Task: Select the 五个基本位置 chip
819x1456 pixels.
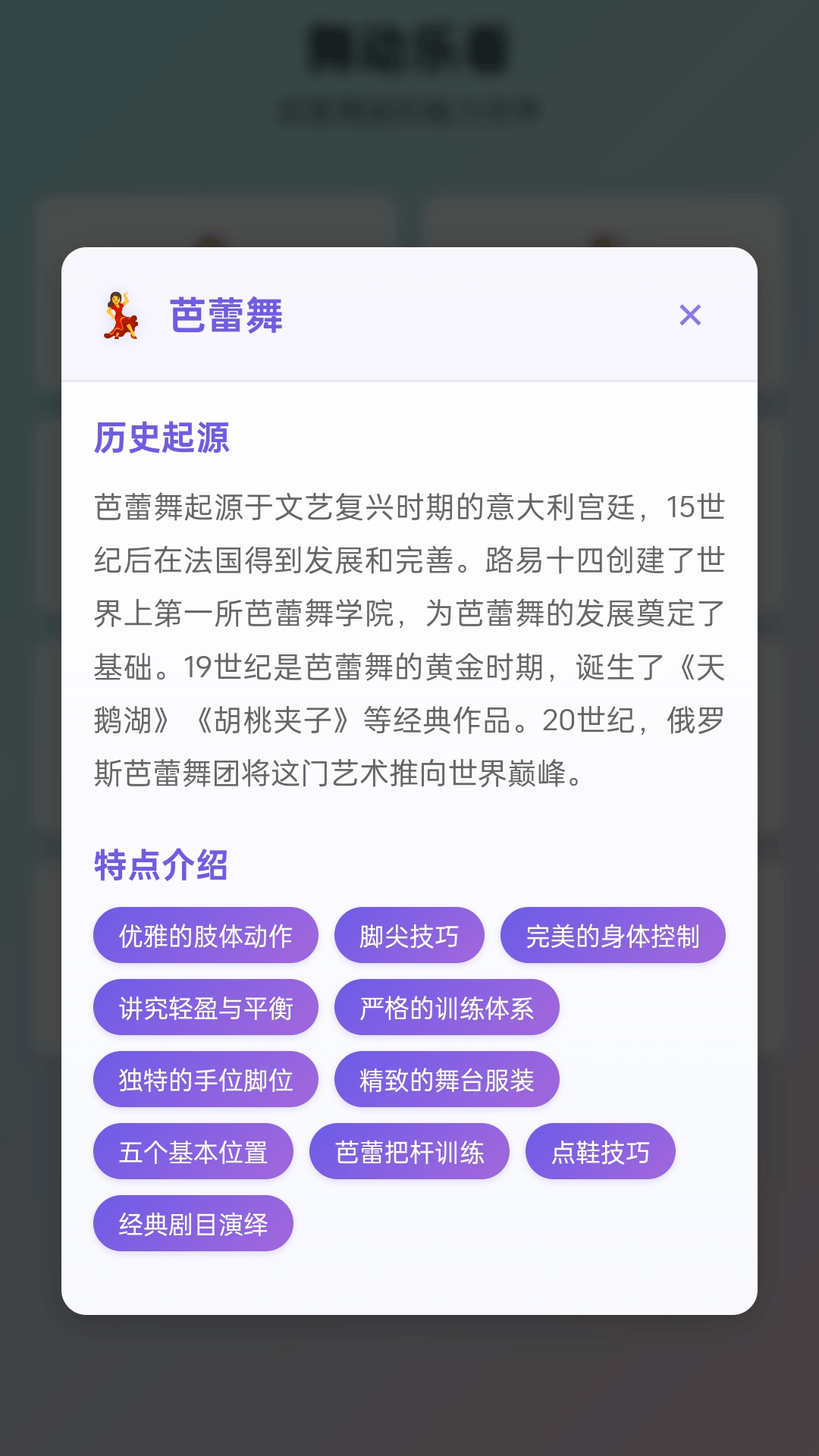Action: pyautogui.click(x=193, y=1151)
